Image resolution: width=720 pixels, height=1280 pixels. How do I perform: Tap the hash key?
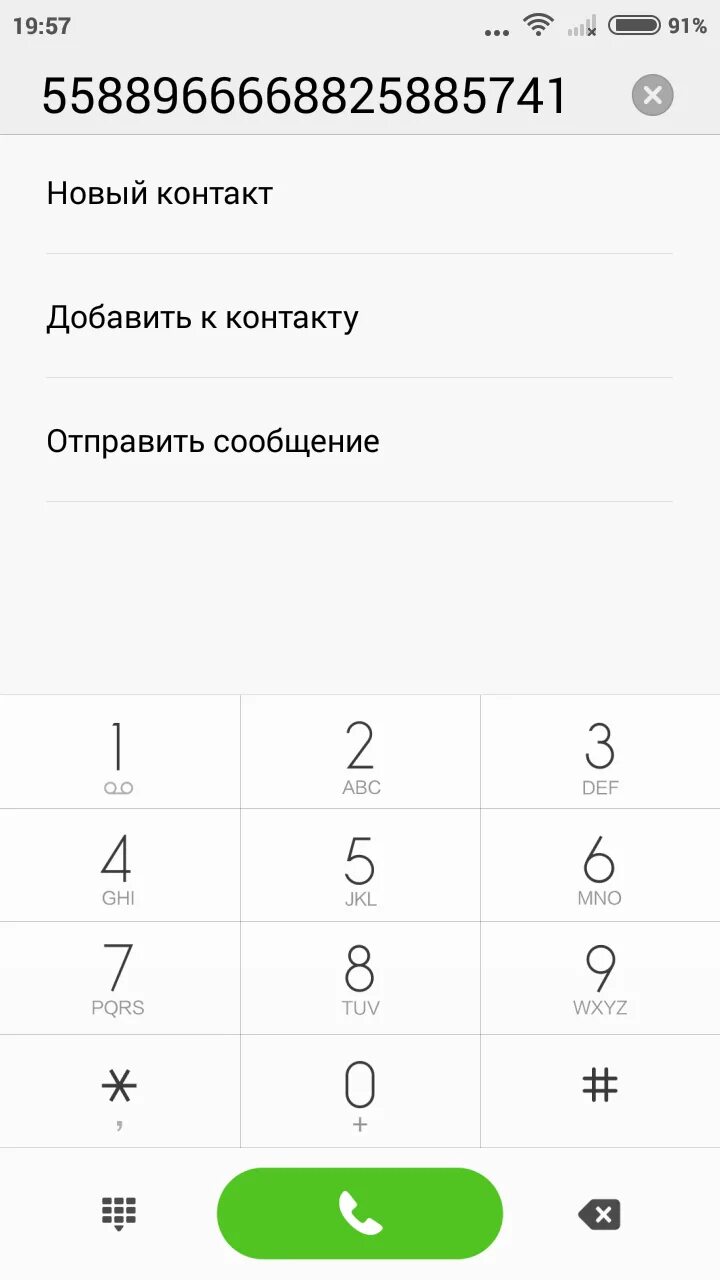[x=600, y=1091]
